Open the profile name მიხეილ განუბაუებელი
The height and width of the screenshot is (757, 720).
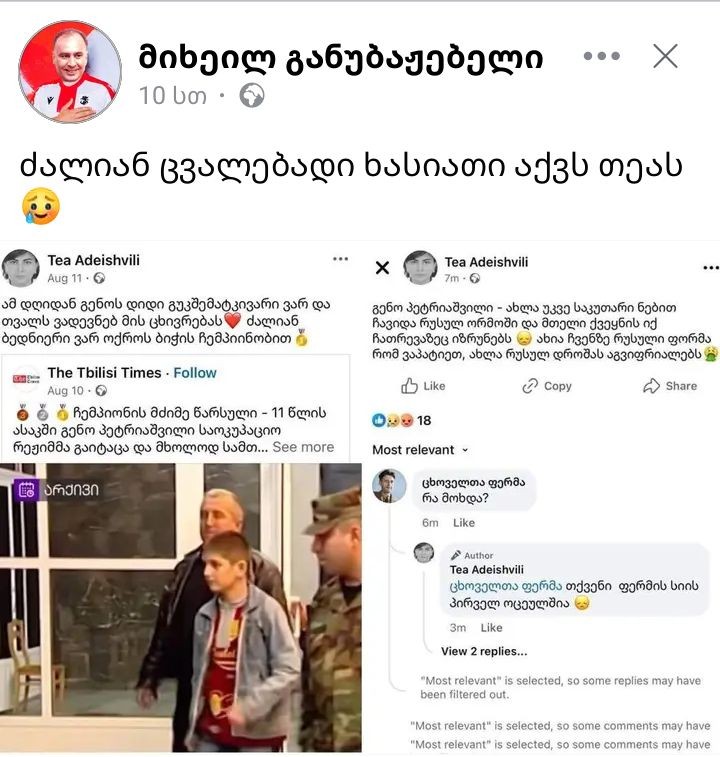(341, 57)
